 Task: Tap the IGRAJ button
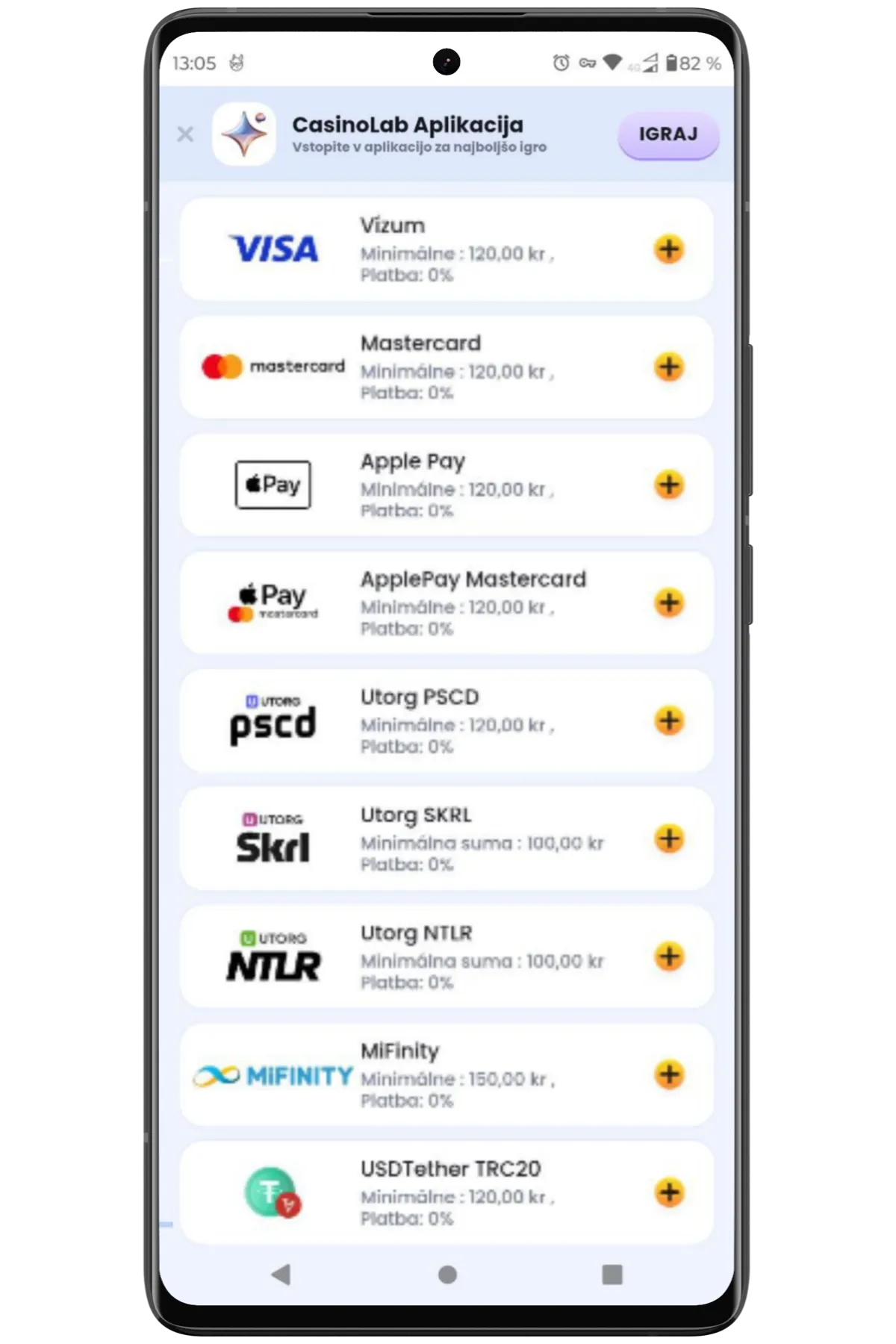click(668, 134)
